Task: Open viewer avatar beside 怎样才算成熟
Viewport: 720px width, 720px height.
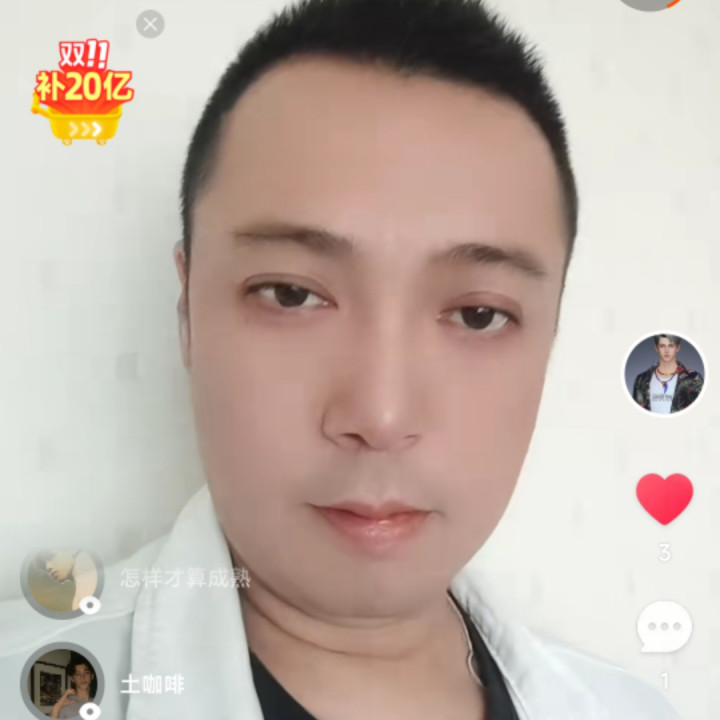Action: coord(62,582)
